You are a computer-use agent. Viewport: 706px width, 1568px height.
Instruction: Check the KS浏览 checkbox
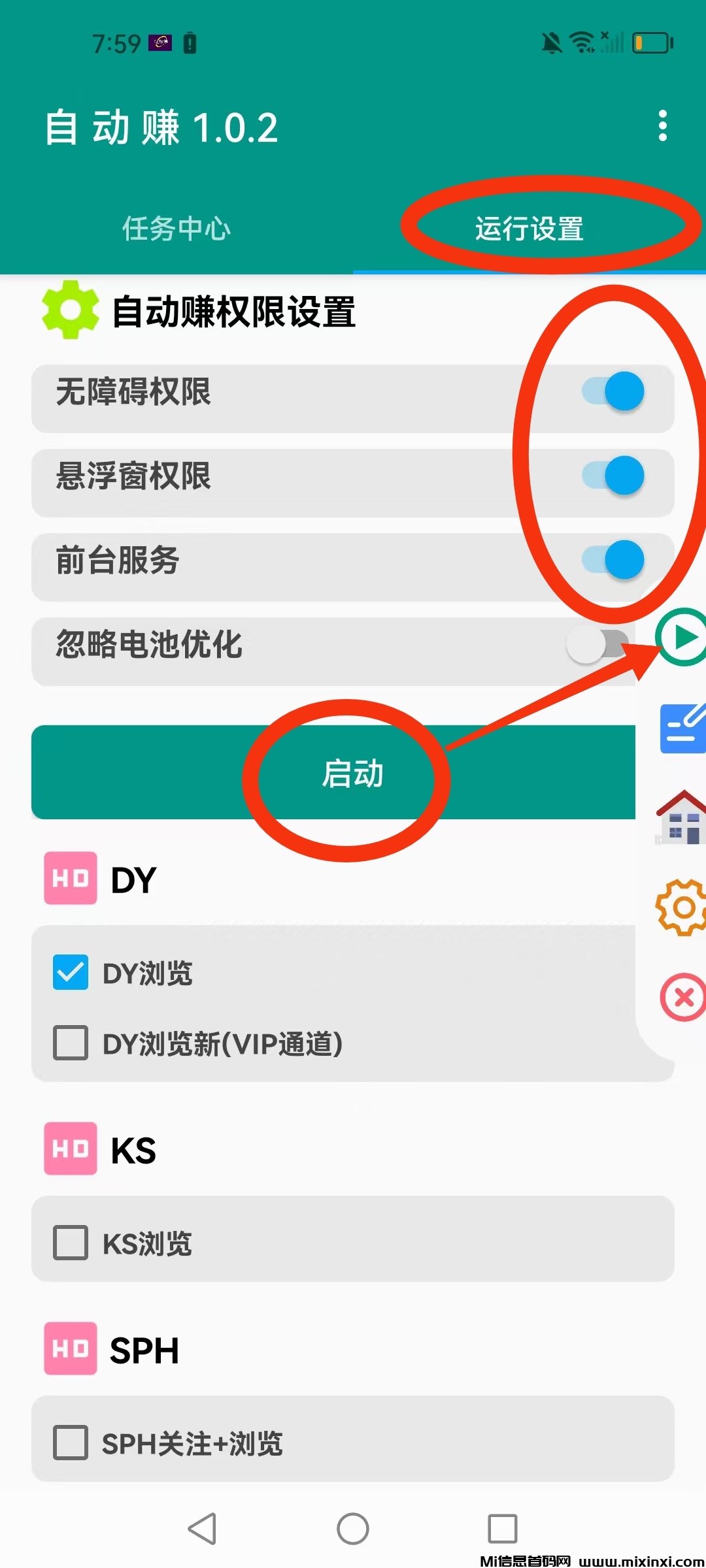click(71, 1242)
